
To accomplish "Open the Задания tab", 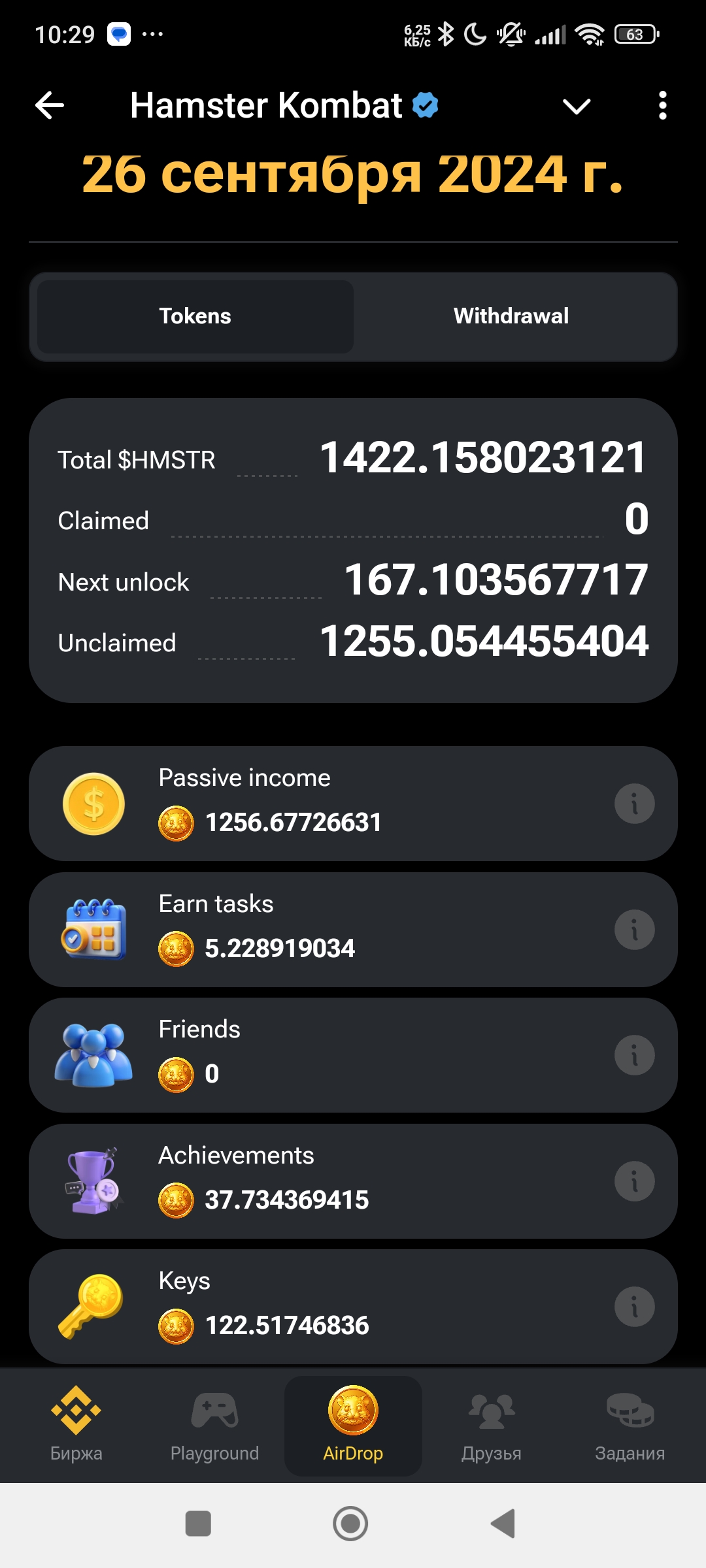I will (630, 1424).
